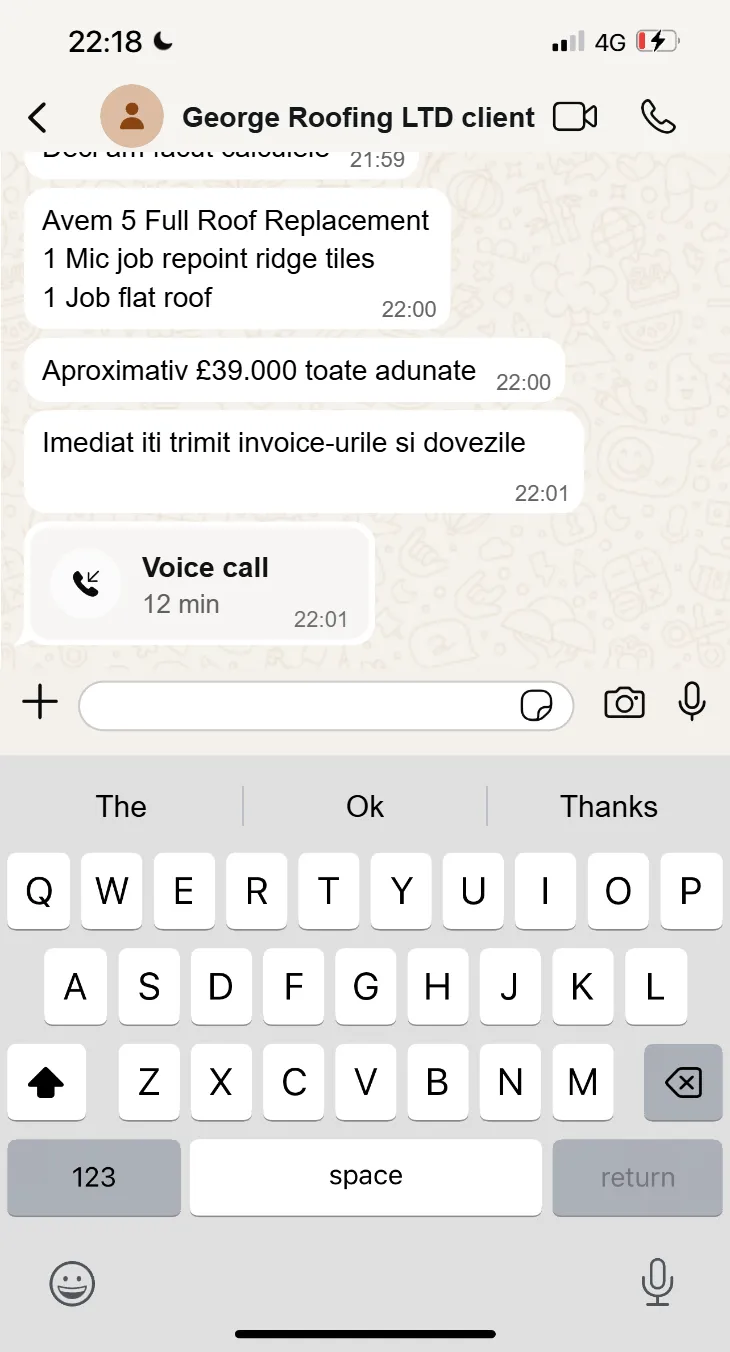Tap the 12 min voice call entry
730x1352 pixels.
198,585
